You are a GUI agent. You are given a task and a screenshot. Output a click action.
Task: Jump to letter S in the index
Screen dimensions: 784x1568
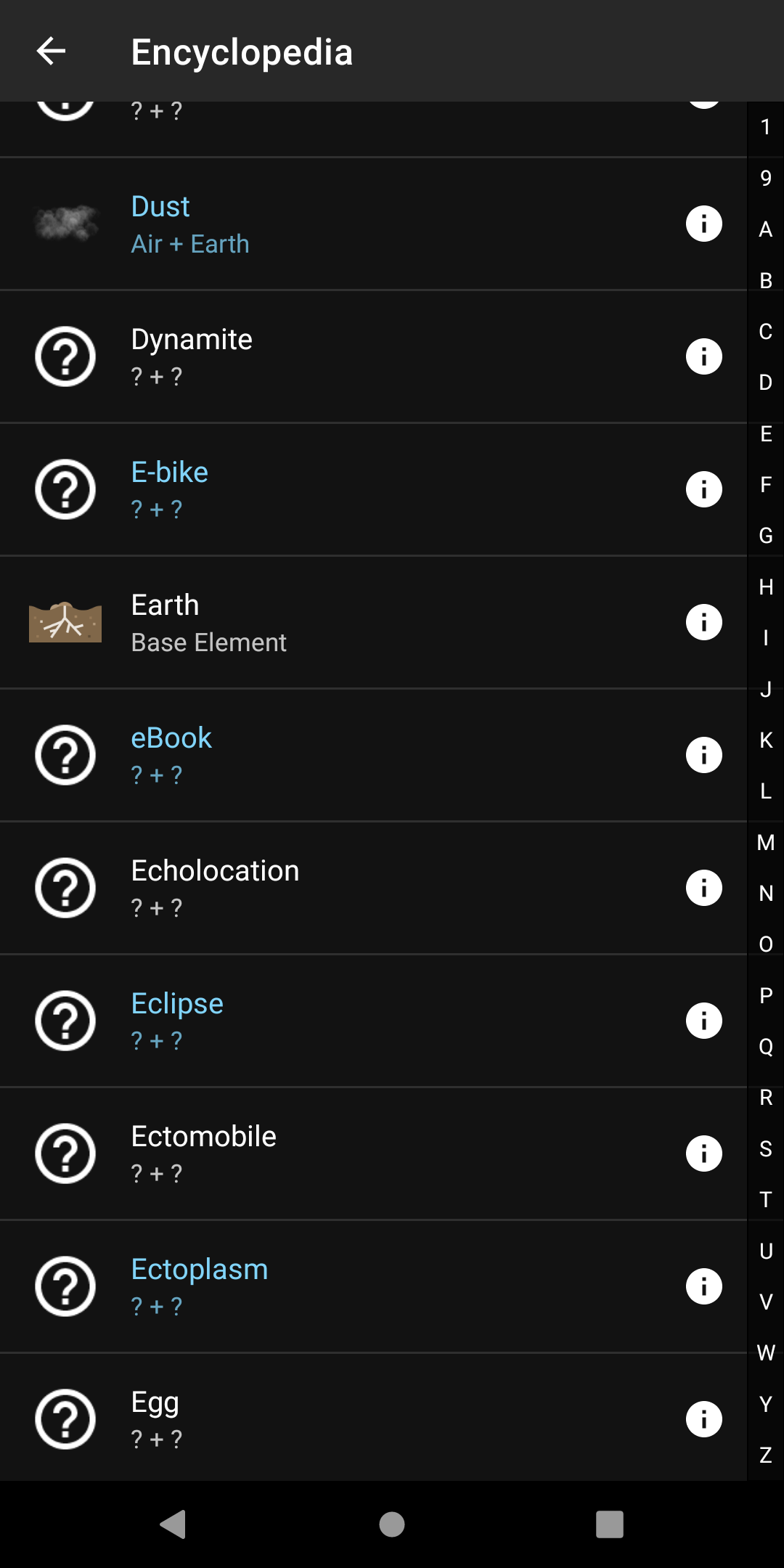click(766, 1148)
